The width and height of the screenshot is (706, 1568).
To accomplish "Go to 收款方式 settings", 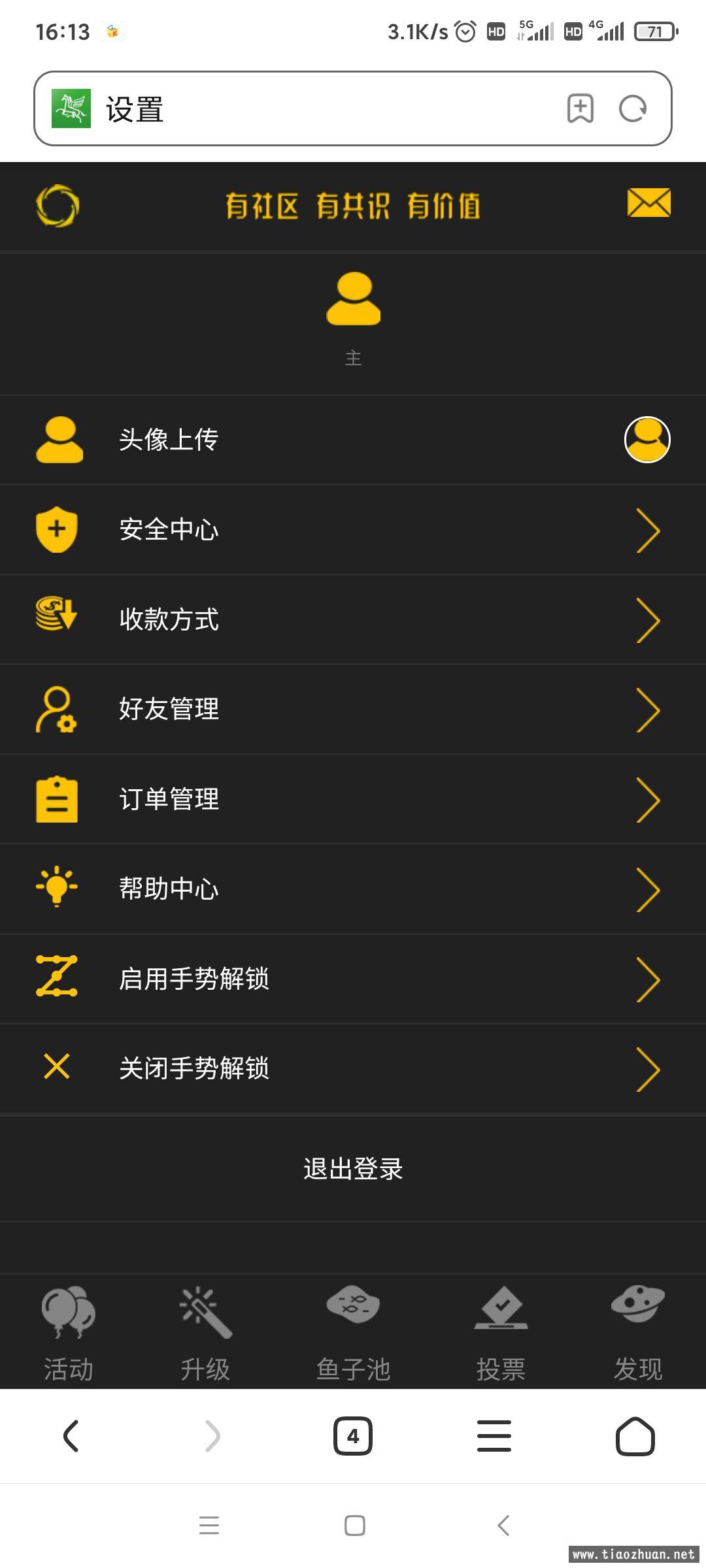I will point(353,619).
